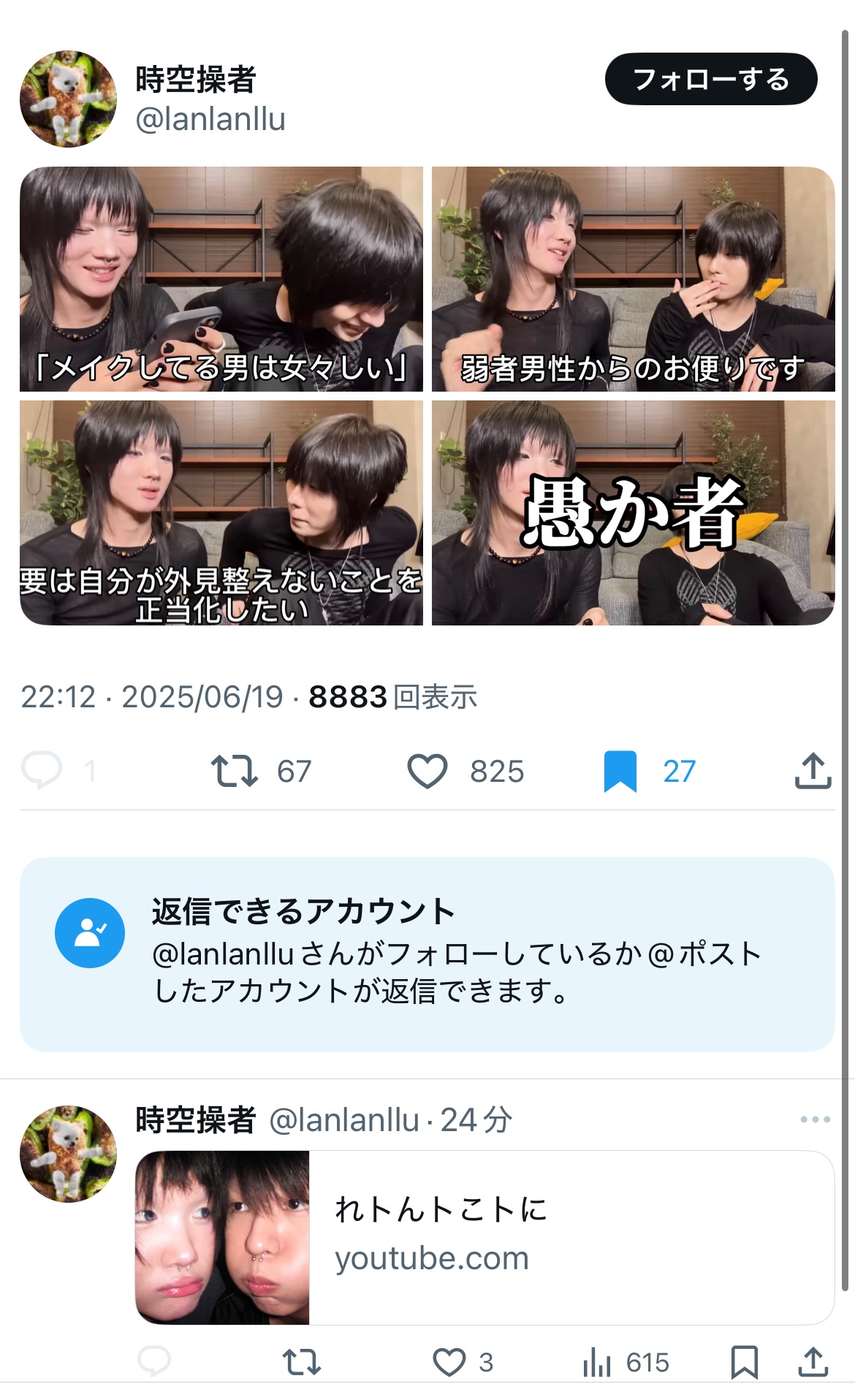855x1400 pixels.
Task: Enlarge the image with 愚か者 text
Action: tap(633, 513)
